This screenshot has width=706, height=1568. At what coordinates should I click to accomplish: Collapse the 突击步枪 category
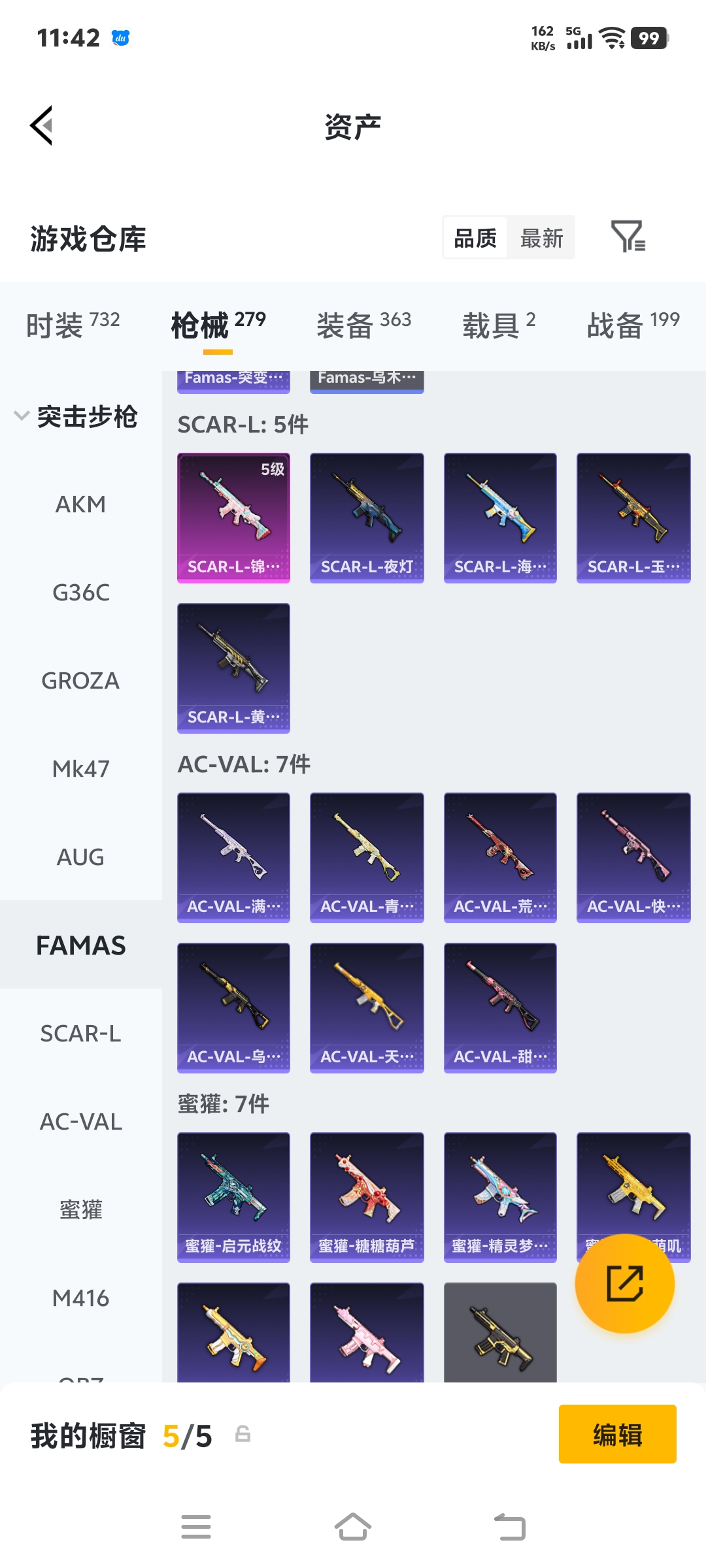[76, 416]
